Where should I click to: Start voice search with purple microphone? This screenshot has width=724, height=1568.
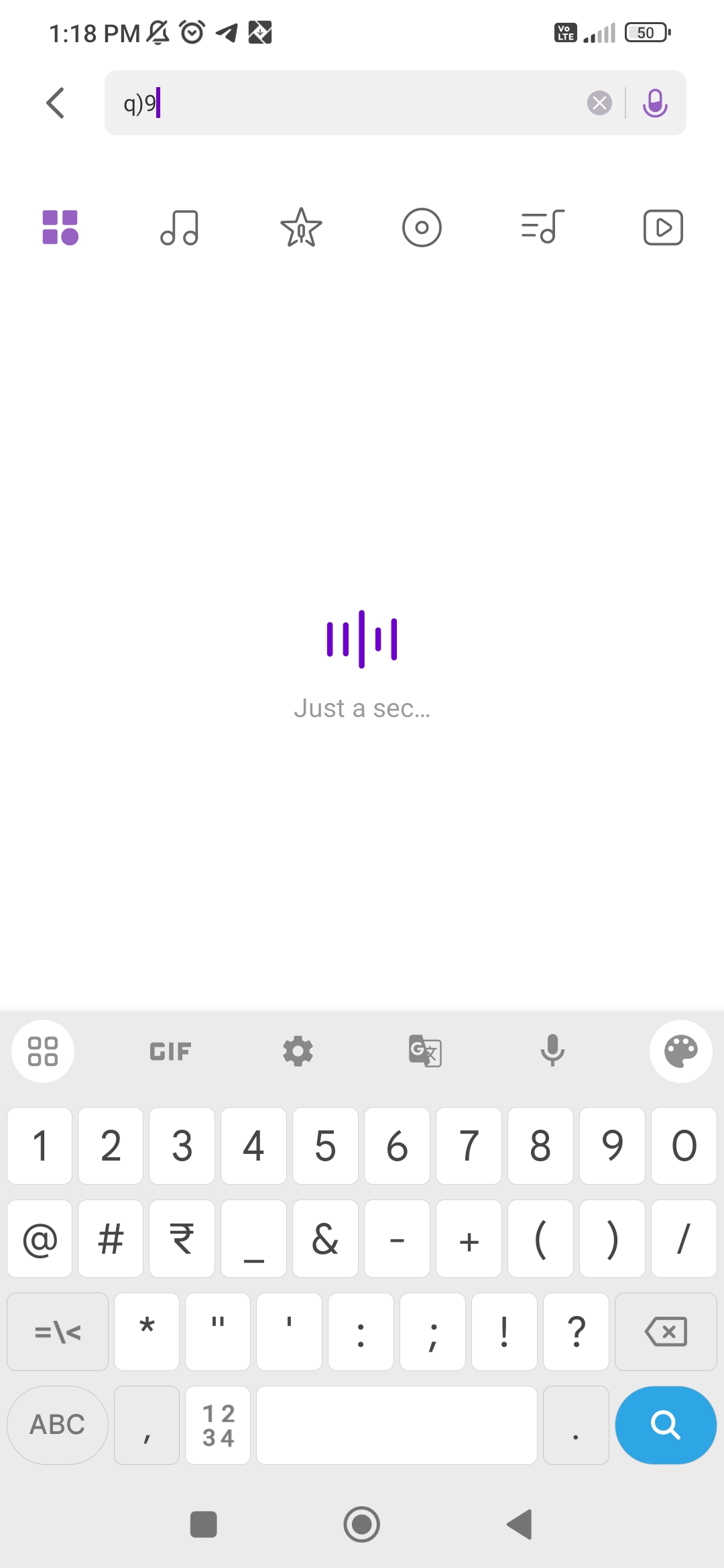tap(655, 103)
